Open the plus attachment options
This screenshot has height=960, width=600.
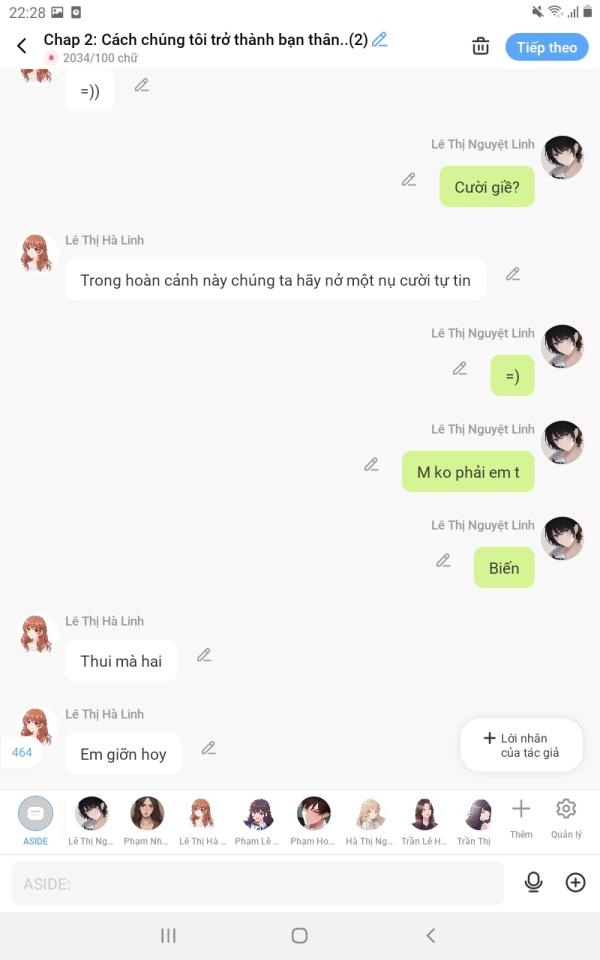(575, 882)
